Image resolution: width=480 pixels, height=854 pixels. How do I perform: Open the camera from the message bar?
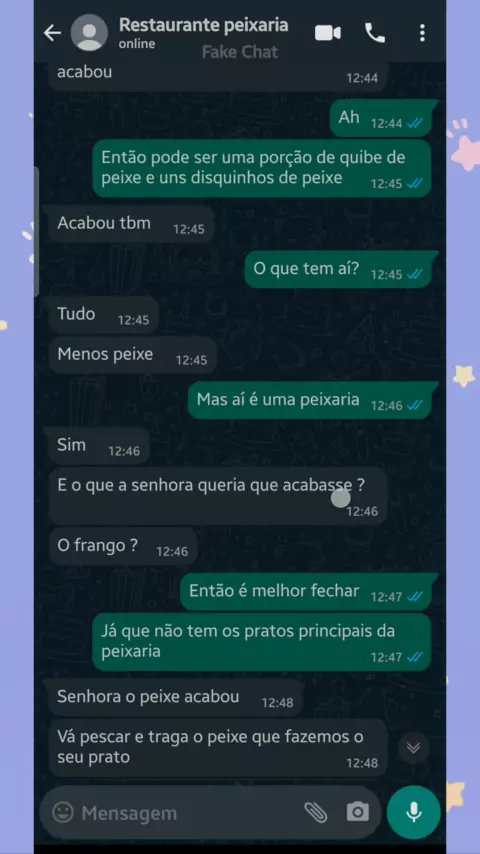(357, 813)
